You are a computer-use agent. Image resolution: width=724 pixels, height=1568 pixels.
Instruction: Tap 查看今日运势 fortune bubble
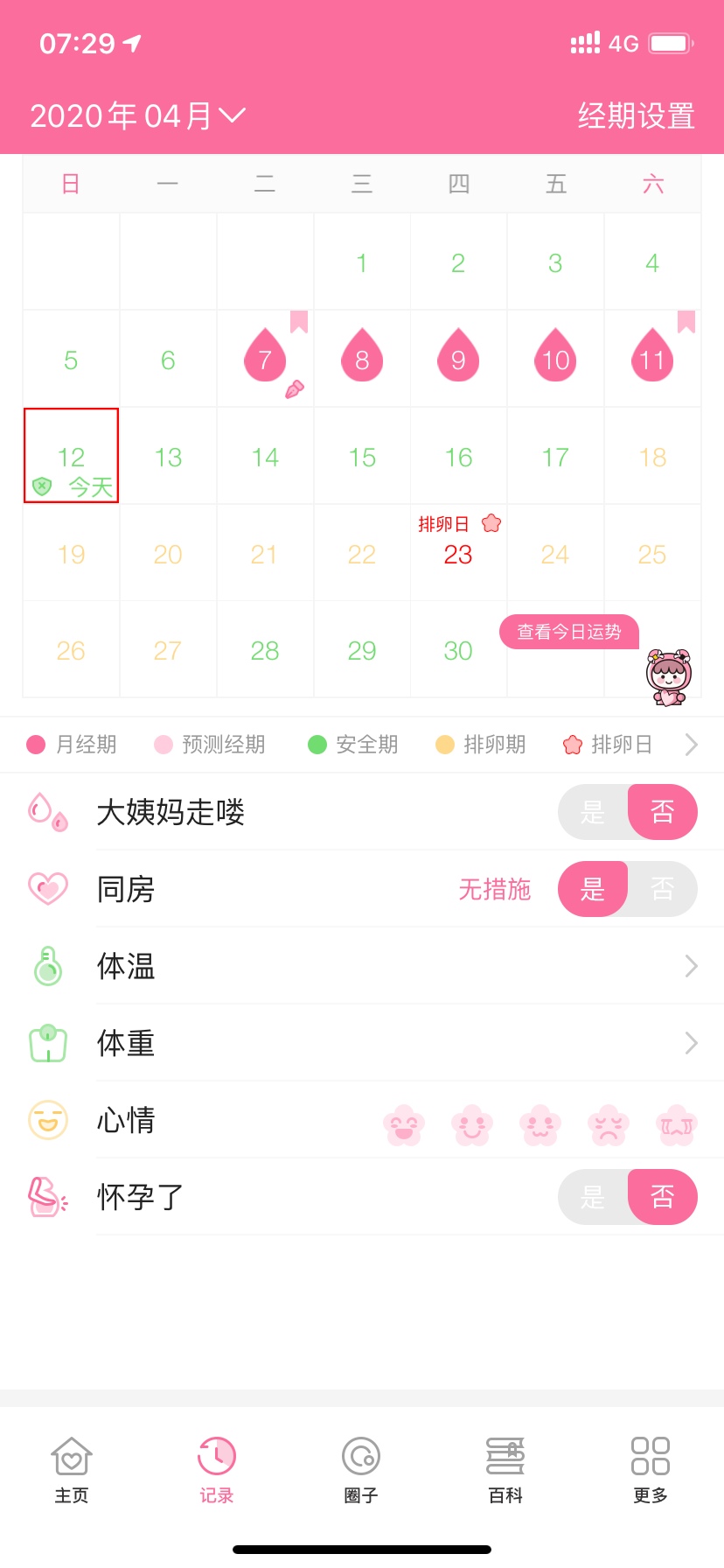pos(568,632)
